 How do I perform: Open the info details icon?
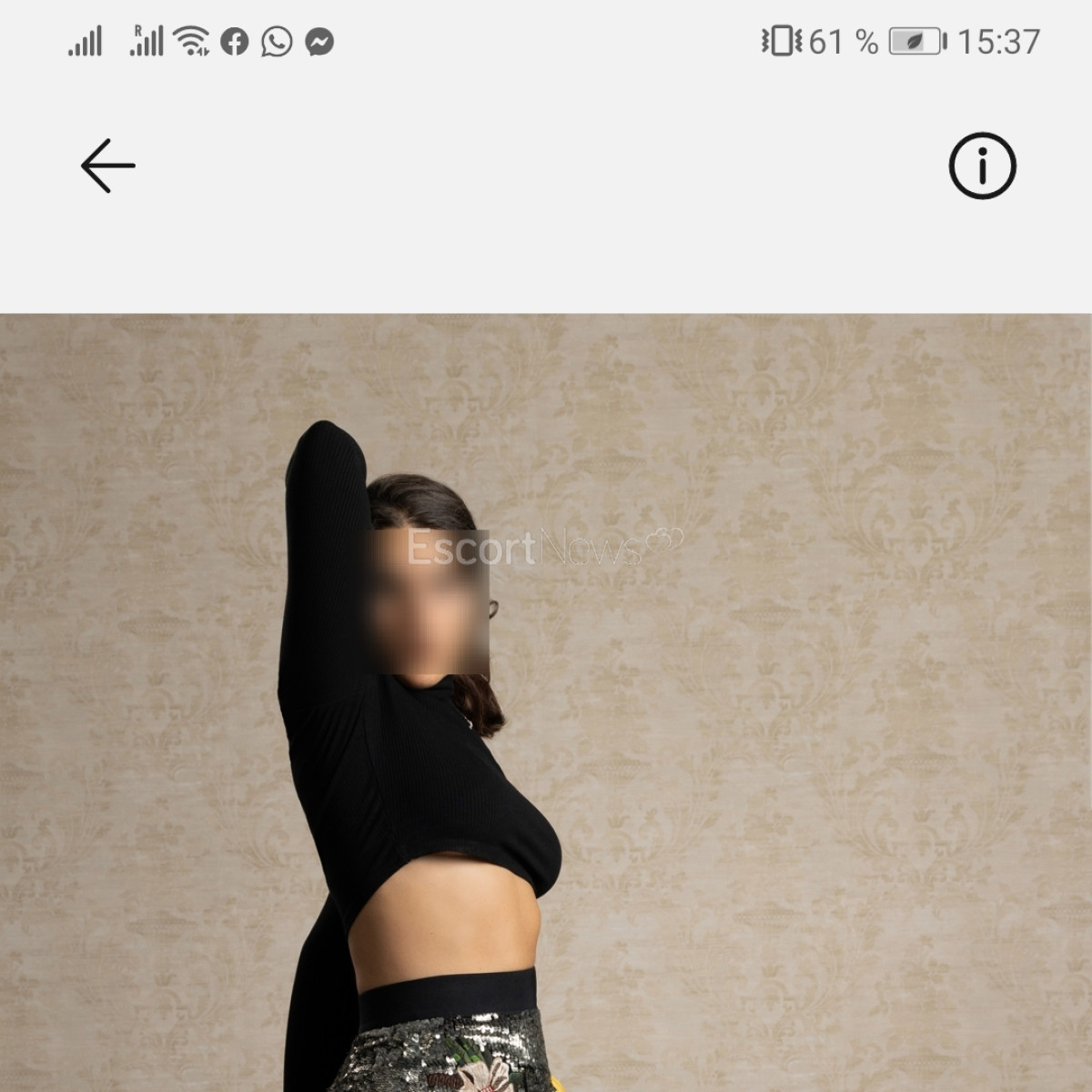click(982, 166)
